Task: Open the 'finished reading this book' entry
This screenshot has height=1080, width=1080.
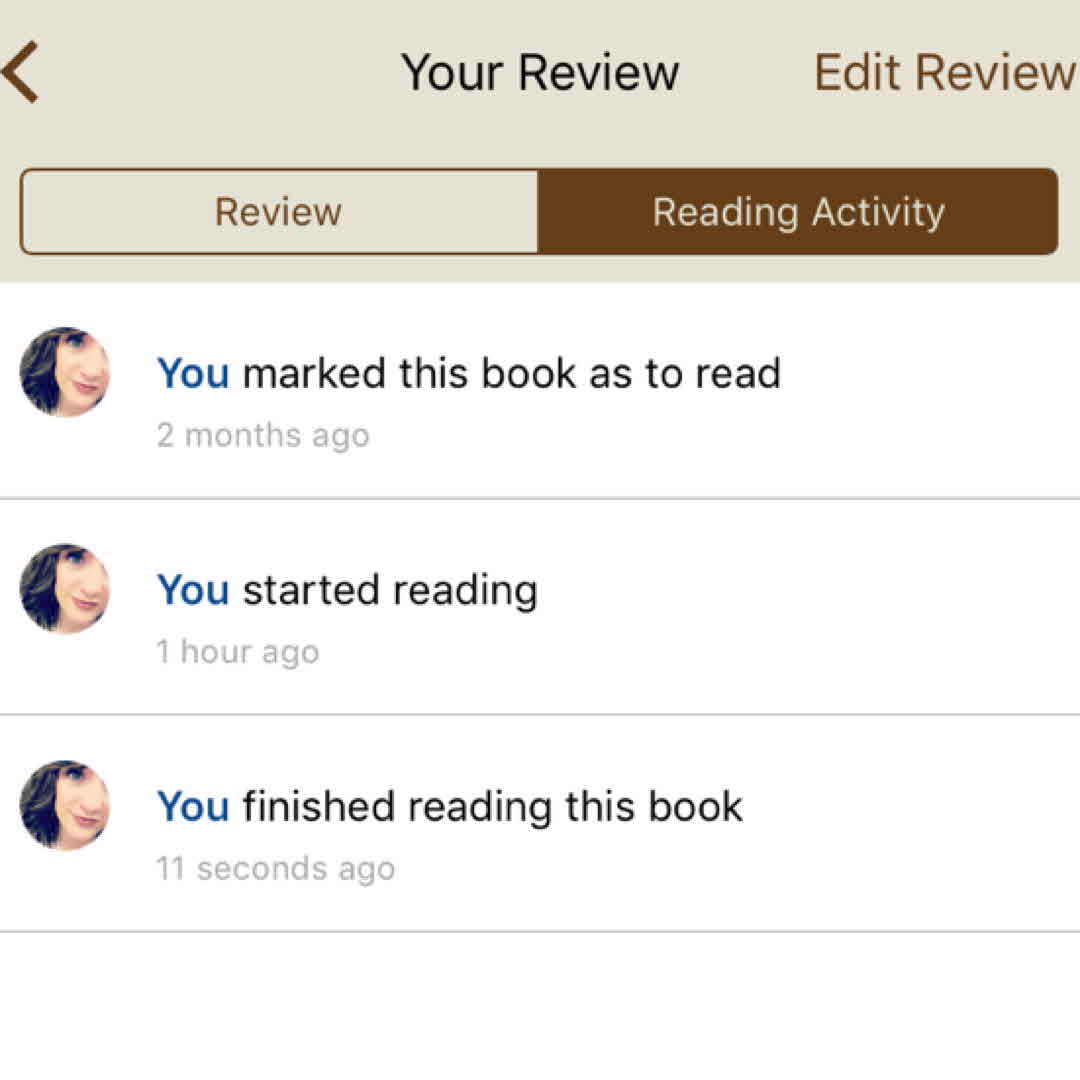Action: (x=540, y=822)
